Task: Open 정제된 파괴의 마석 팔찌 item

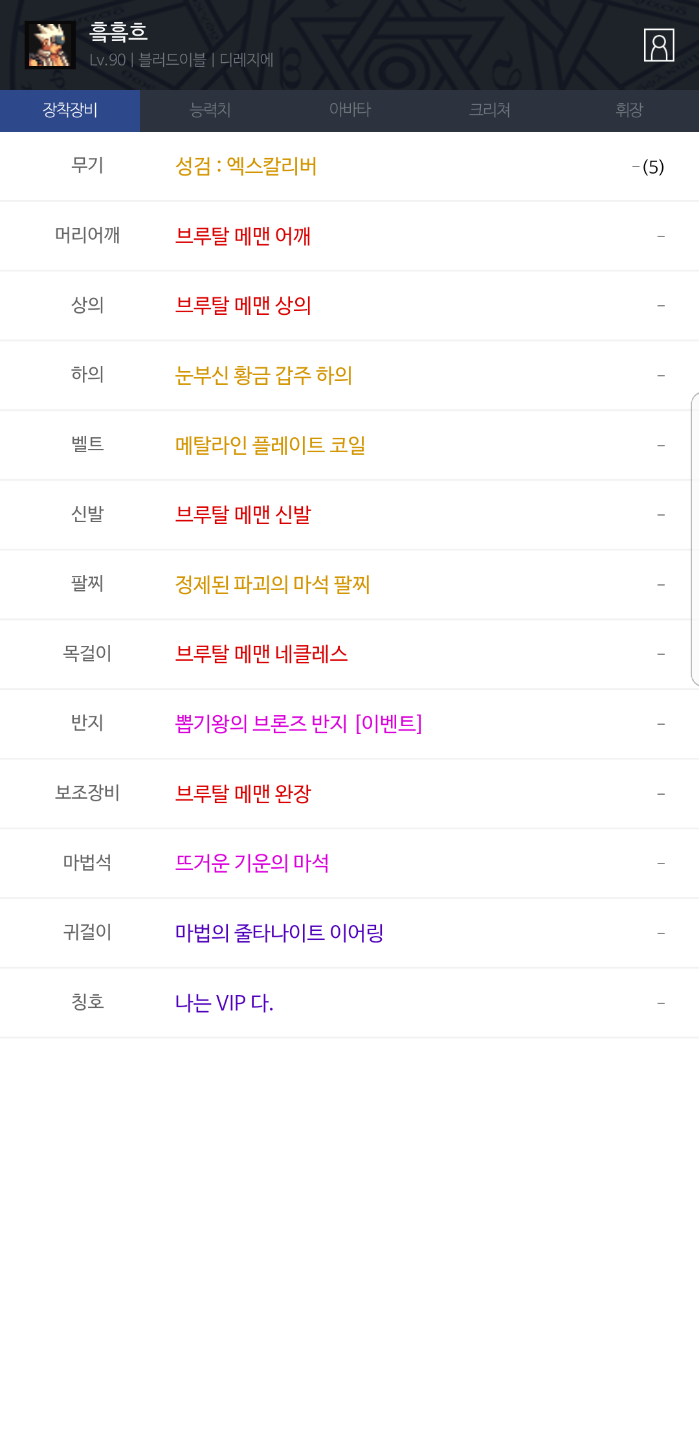Action: pyautogui.click(x=272, y=584)
